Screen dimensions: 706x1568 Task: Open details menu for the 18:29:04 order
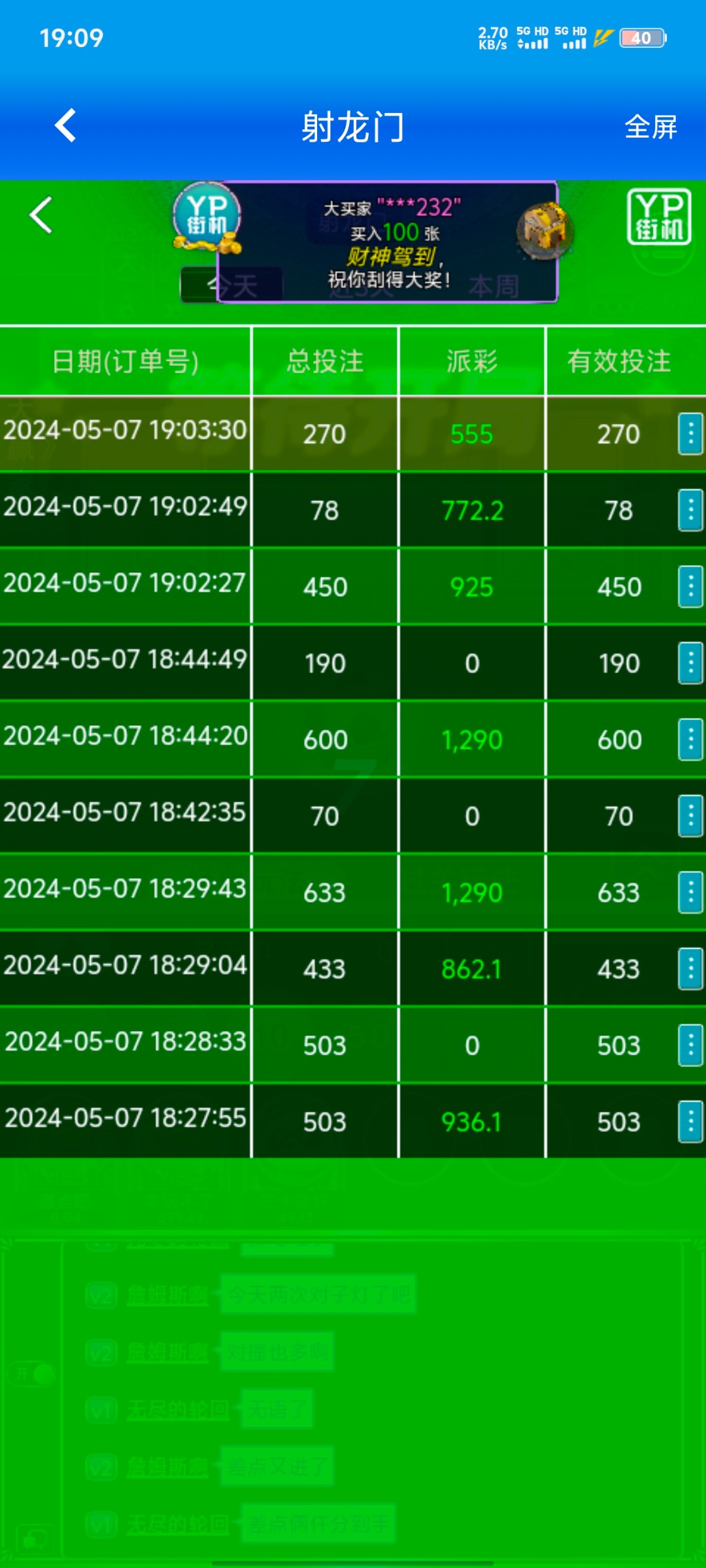690,968
